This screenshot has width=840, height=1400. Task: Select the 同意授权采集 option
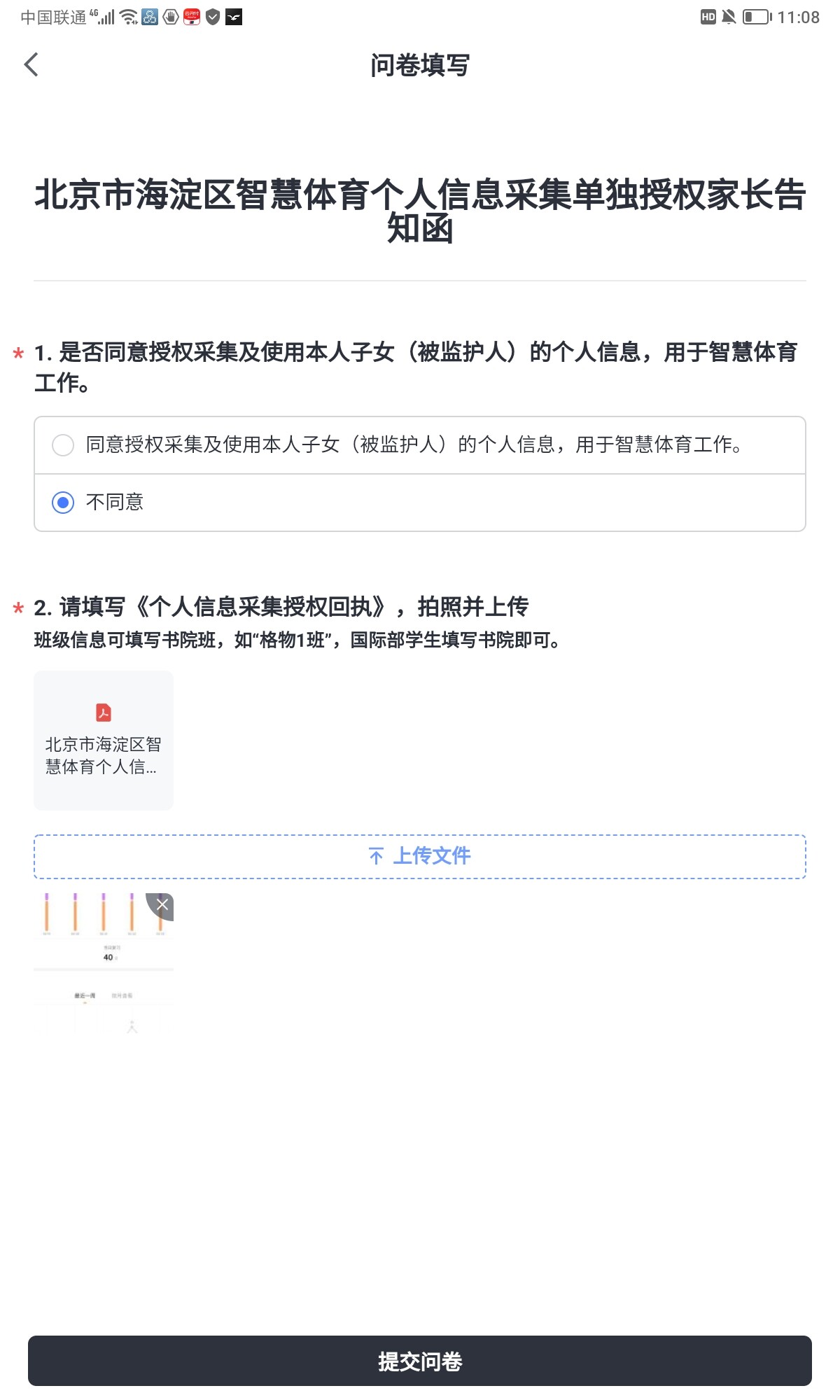[63, 445]
